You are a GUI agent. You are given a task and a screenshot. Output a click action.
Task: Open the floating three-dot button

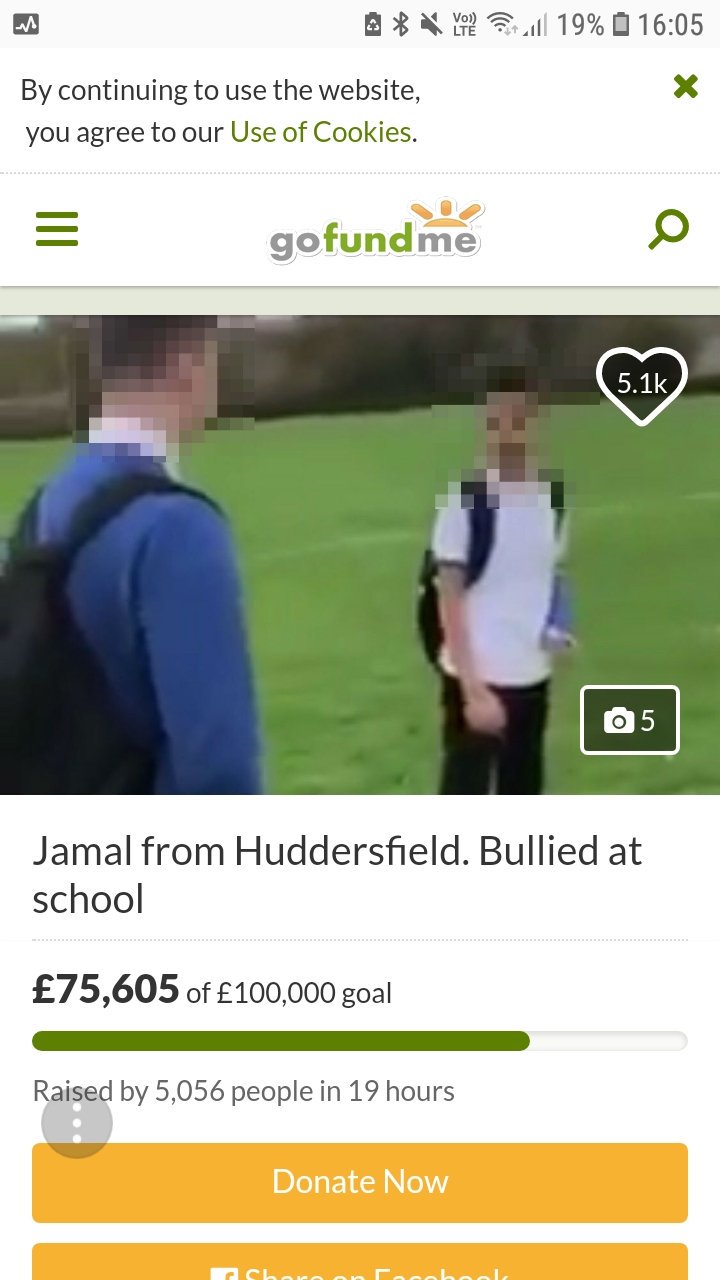[77, 1123]
